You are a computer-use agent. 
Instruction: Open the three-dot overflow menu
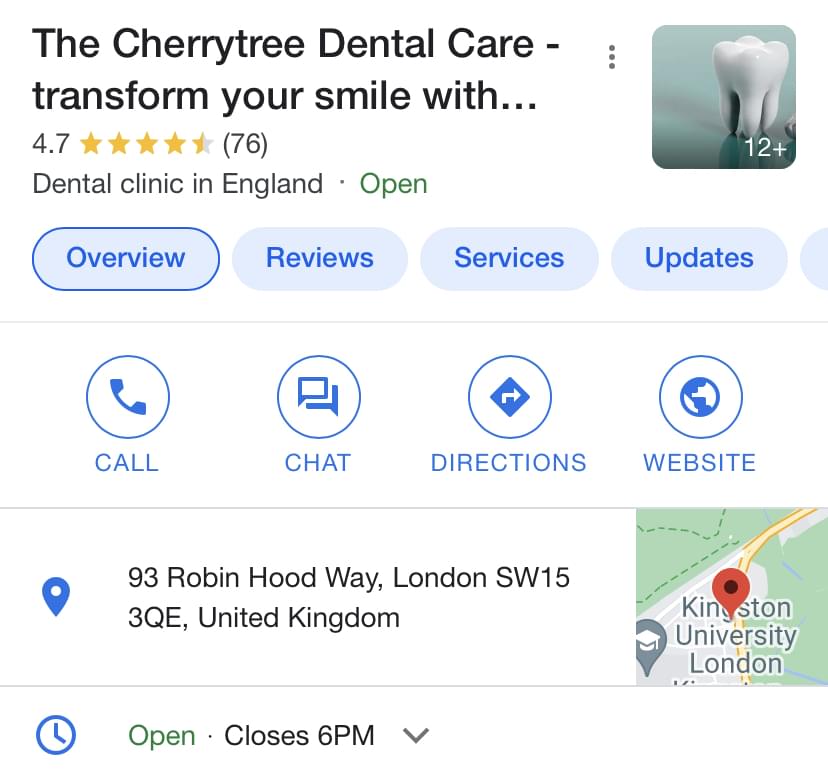(x=611, y=57)
